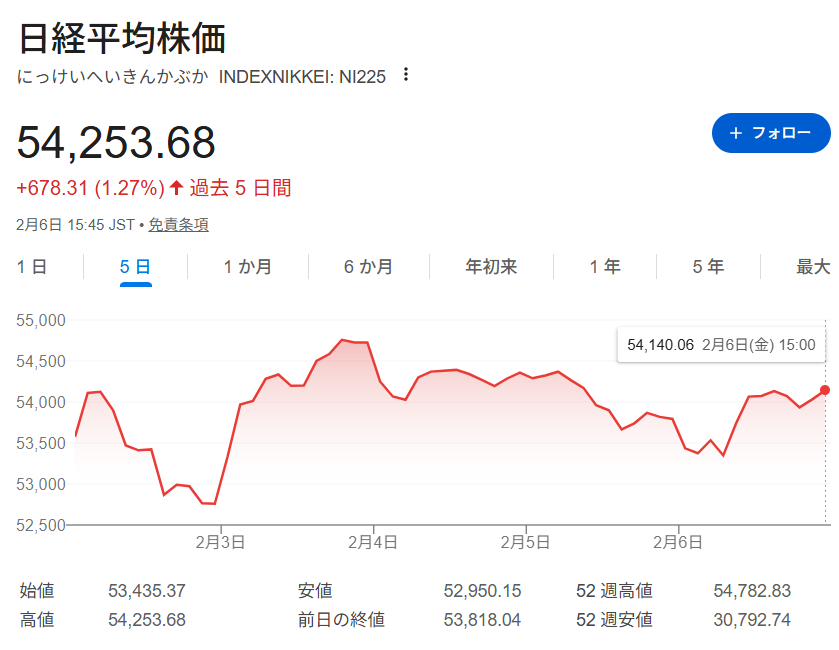Switch the chart to 1日 range
The width and height of the screenshot is (839, 650).
(x=33, y=267)
